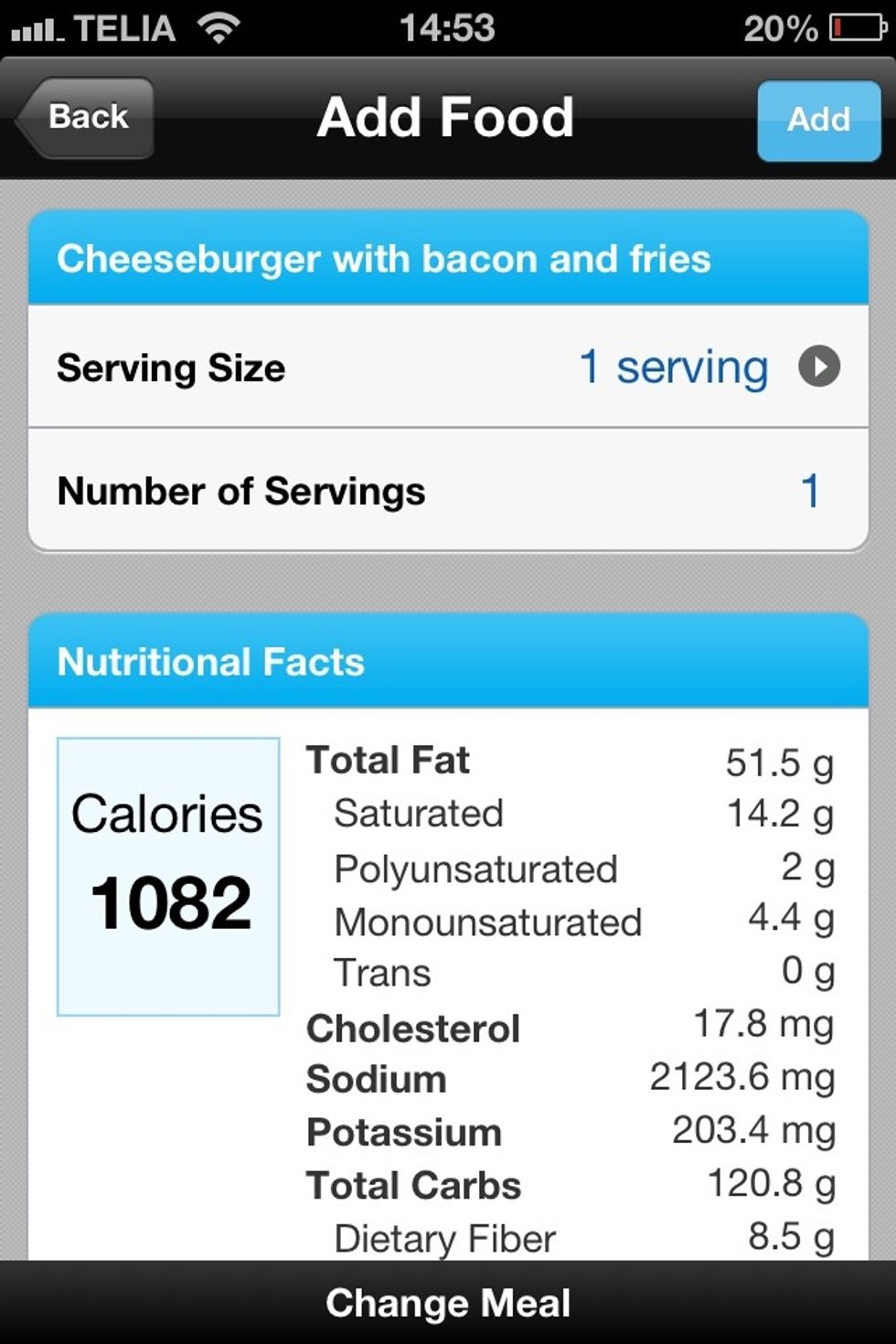Select the value 1 under Number of Servings
This screenshot has height=1344, width=896.
808,491
